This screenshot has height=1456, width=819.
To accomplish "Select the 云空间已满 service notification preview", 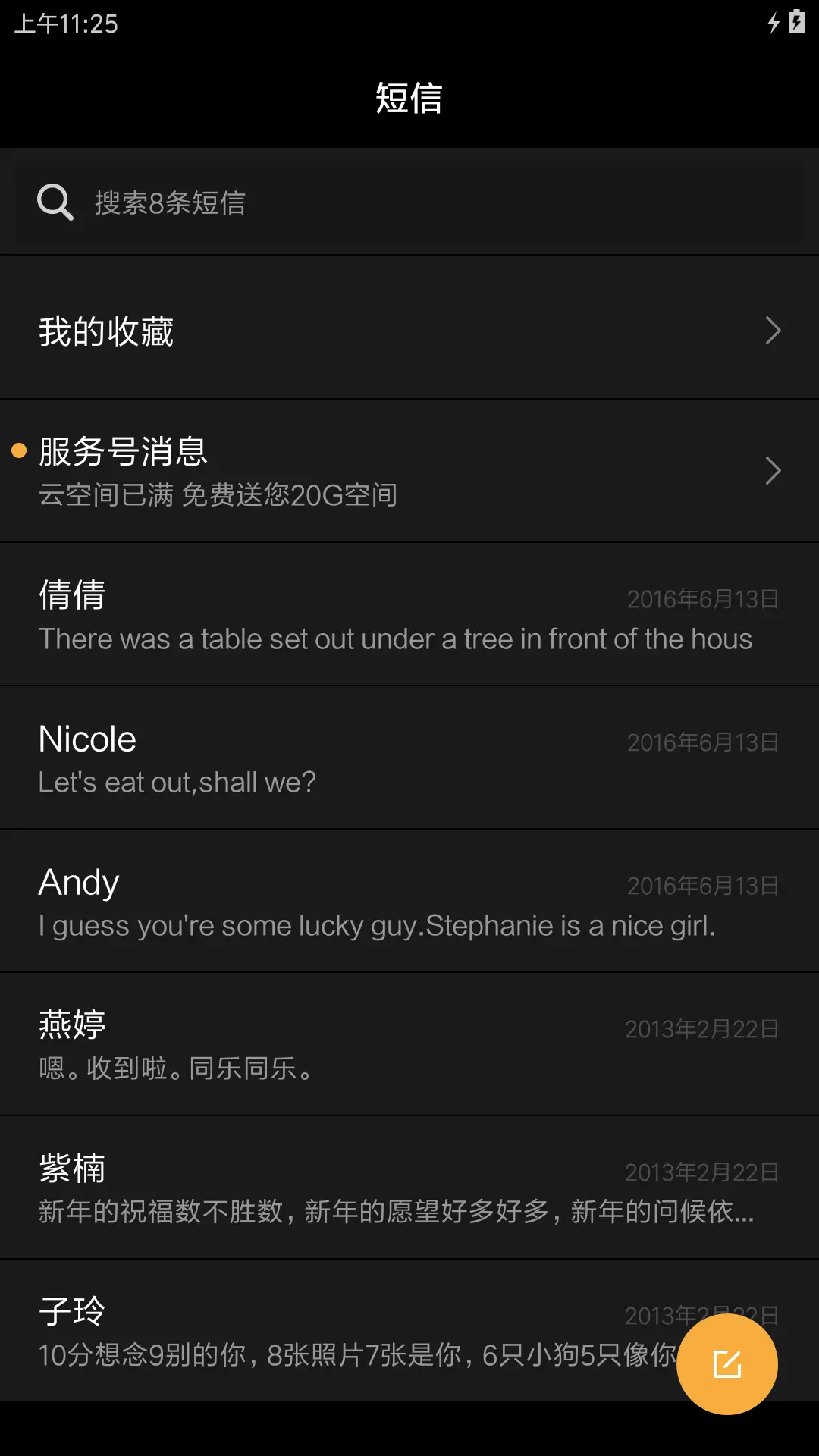I will pos(218,494).
